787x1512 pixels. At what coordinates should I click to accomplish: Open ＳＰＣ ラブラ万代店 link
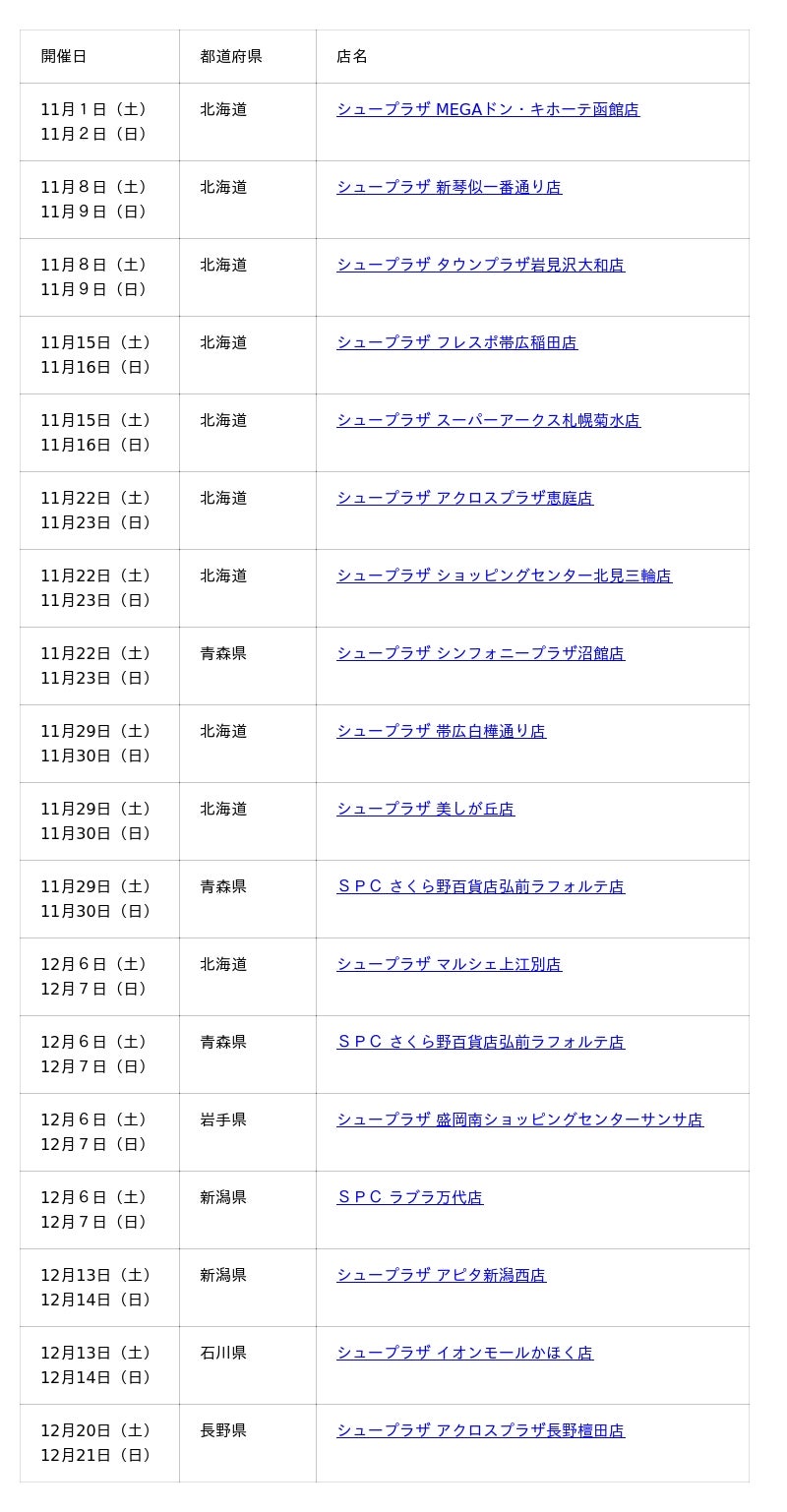coord(409,1197)
